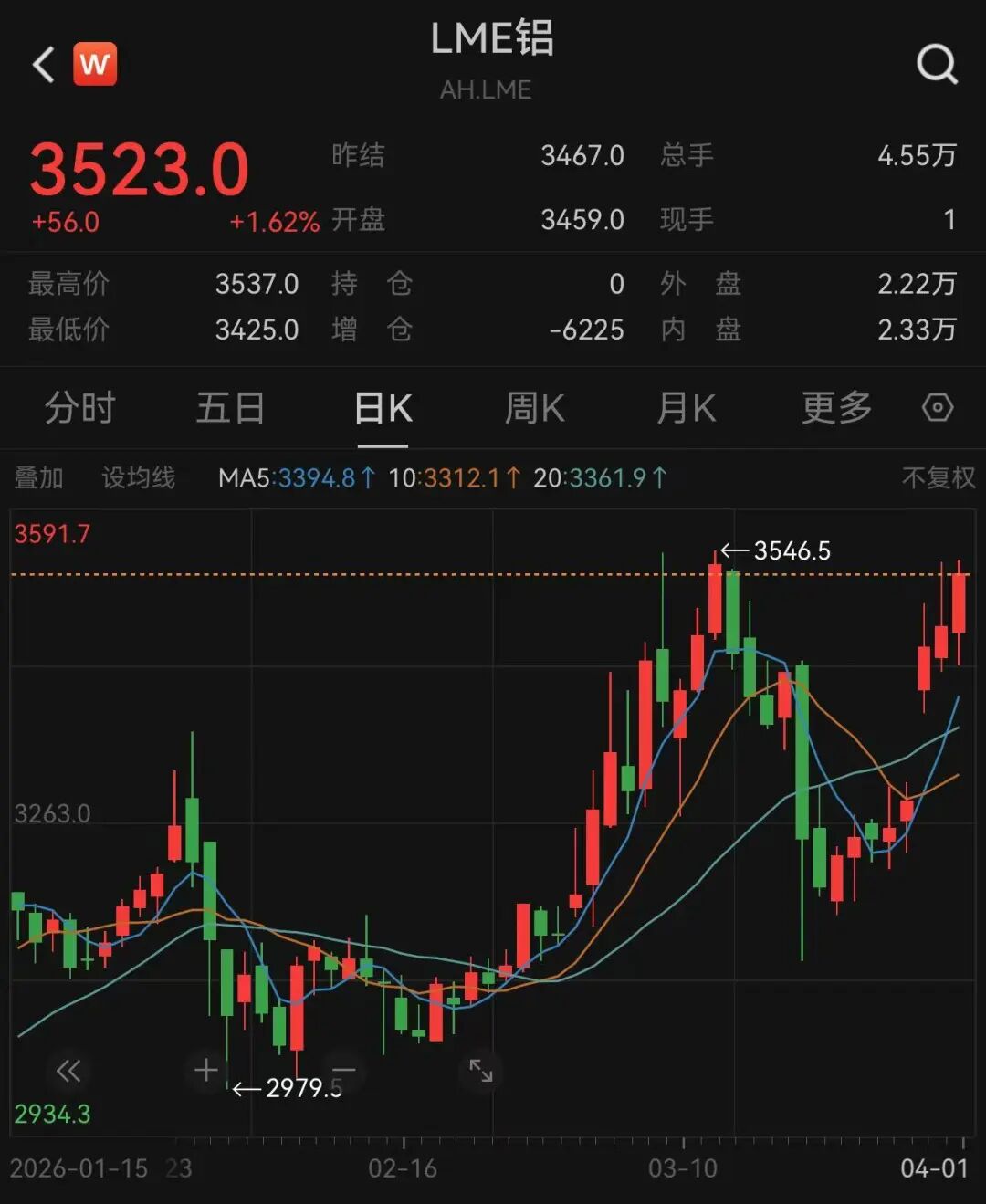Open the search magnifier icon
Image resolution: width=986 pixels, height=1204 pixels.
(x=937, y=65)
